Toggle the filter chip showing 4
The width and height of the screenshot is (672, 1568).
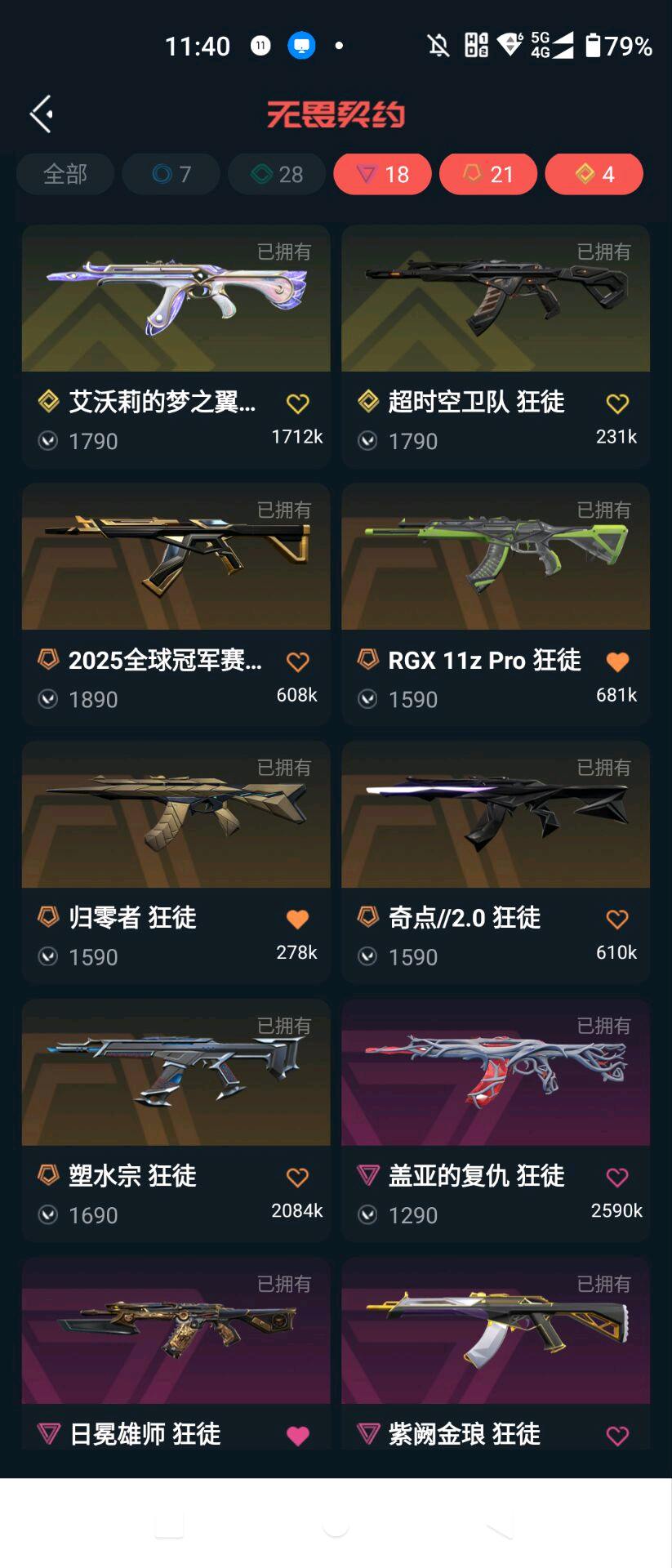click(594, 174)
